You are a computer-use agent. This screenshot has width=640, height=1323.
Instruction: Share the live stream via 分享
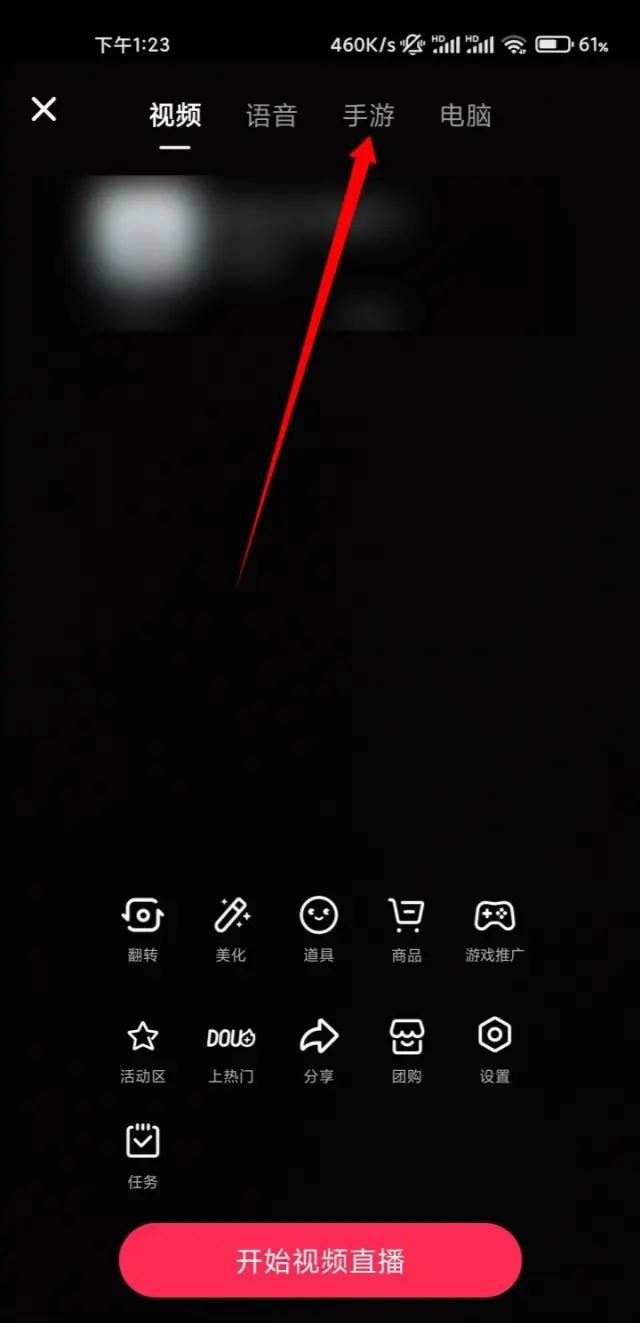(318, 1048)
